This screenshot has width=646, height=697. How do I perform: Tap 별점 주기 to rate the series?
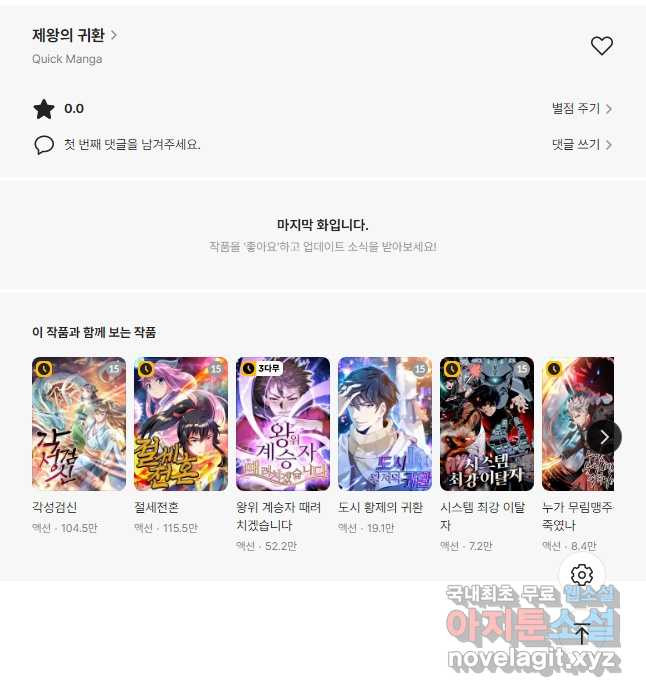(x=581, y=109)
